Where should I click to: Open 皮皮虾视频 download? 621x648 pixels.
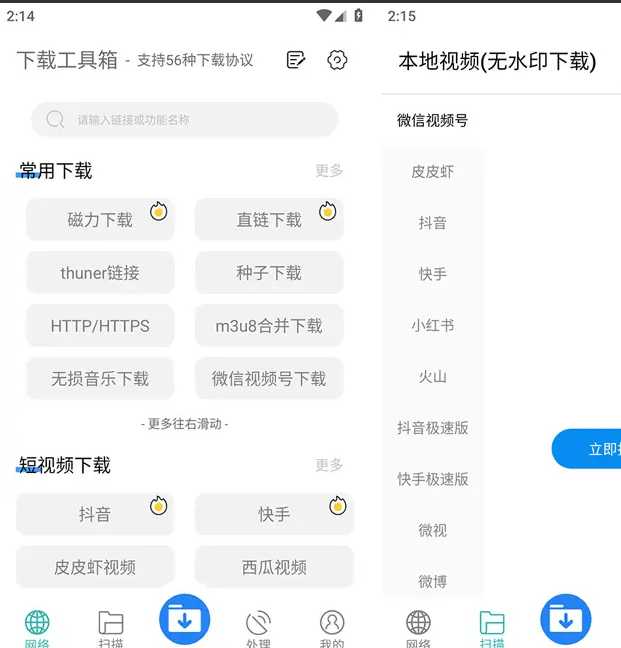(x=95, y=567)
